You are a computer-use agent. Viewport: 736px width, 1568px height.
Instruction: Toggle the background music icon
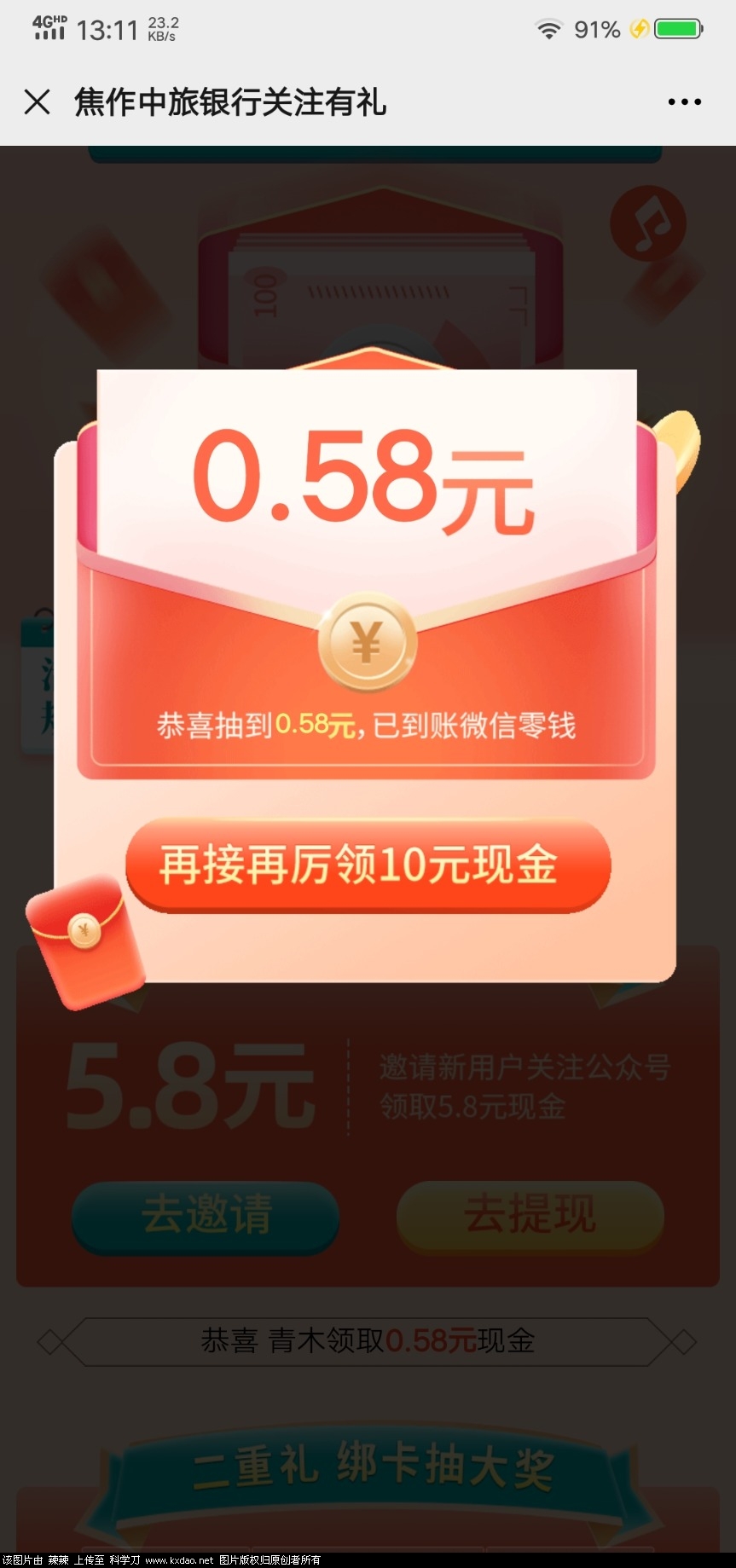click(647, 223)
